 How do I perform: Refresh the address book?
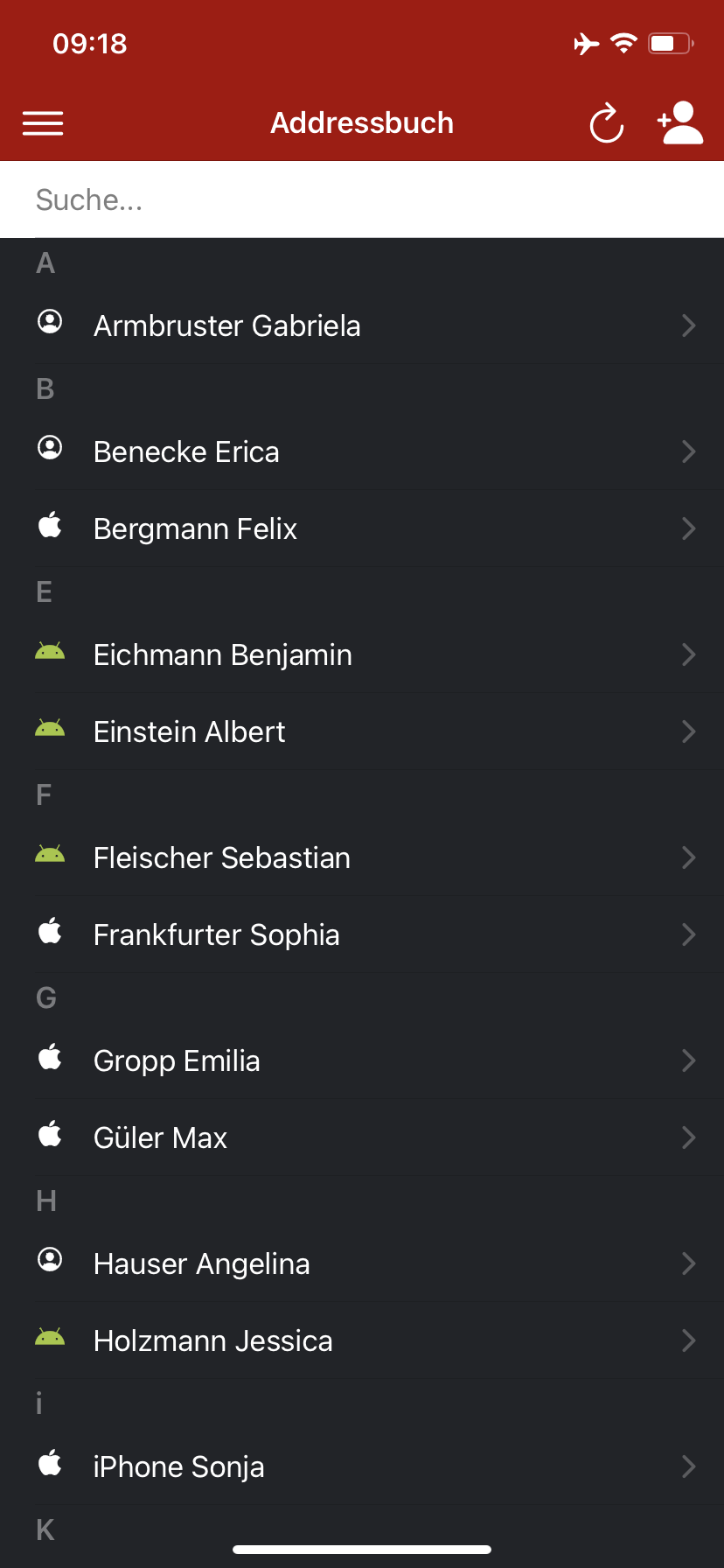[606, 123]
